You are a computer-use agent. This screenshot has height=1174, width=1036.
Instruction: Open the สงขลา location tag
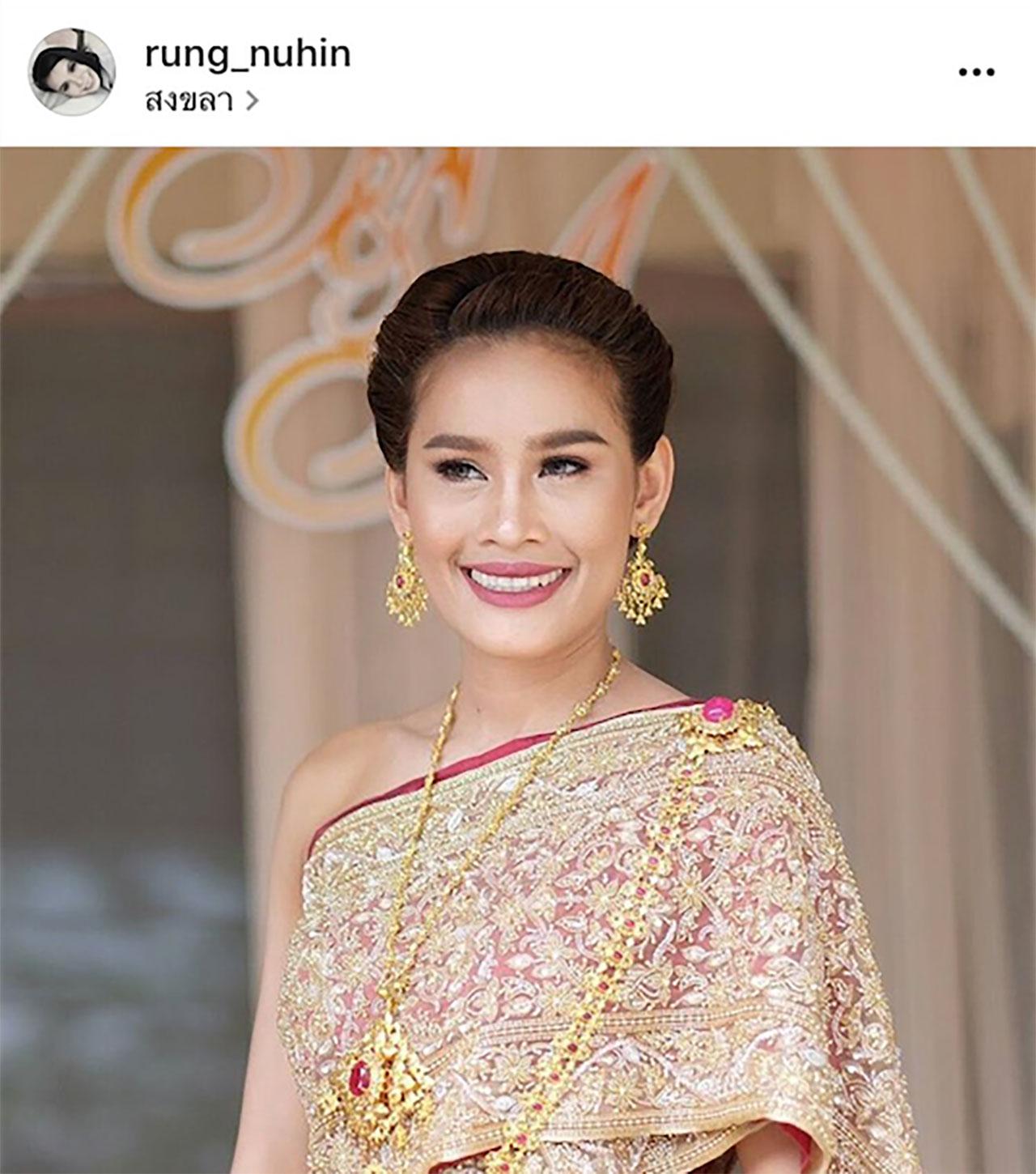tap(191, 101)
